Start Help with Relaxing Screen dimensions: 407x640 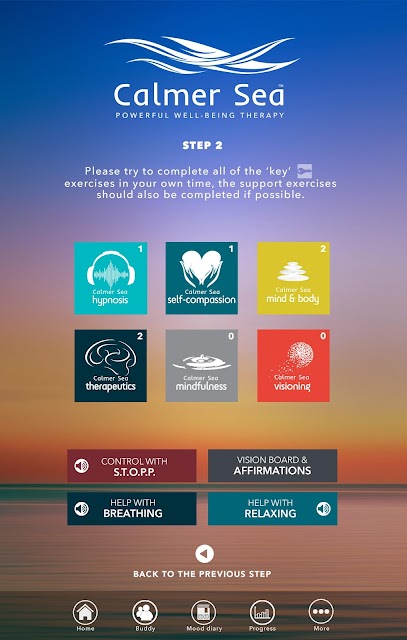tap(272, 509)
